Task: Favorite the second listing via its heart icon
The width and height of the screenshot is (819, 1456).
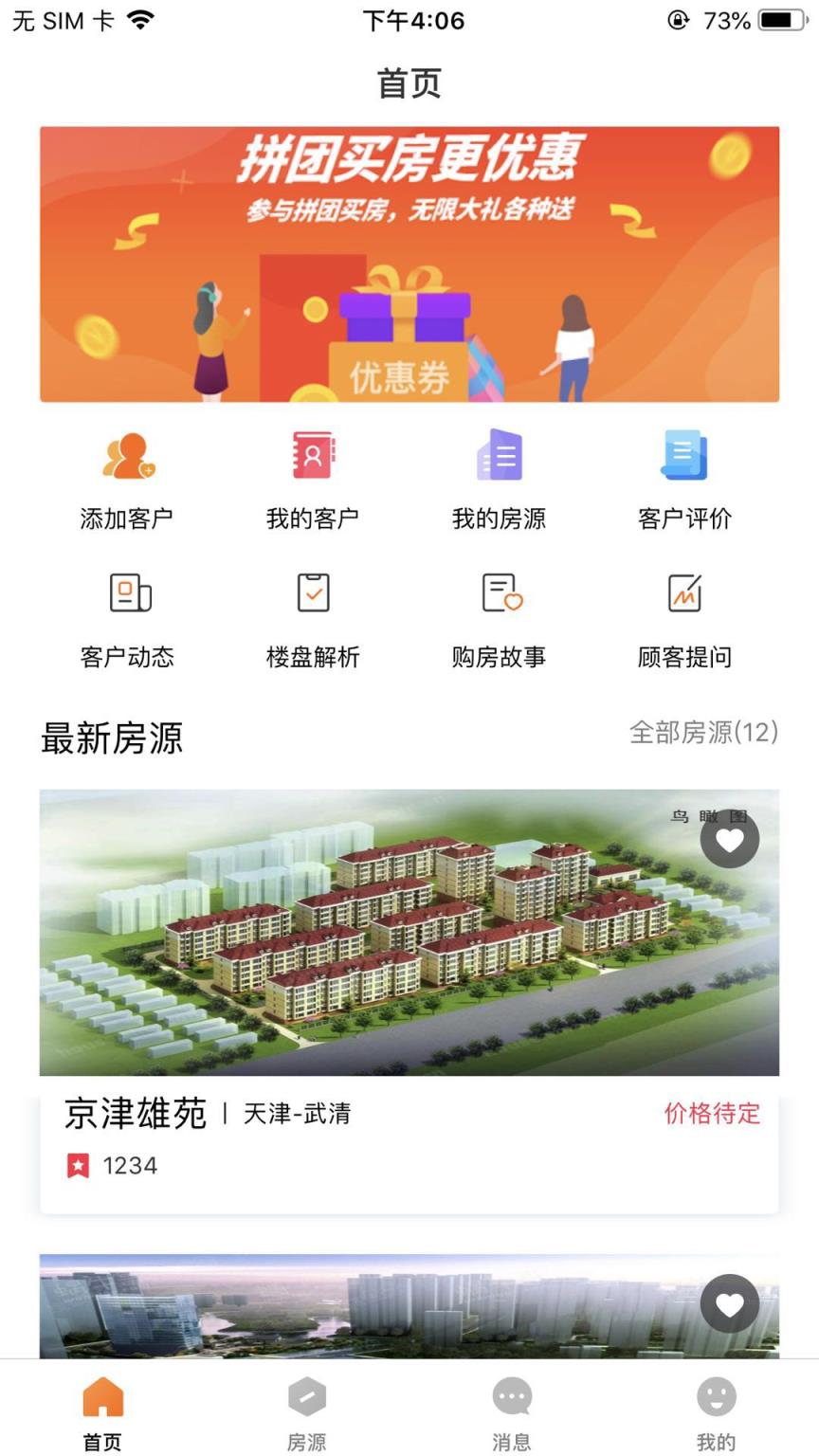Action: click(x=729, y=1304)
